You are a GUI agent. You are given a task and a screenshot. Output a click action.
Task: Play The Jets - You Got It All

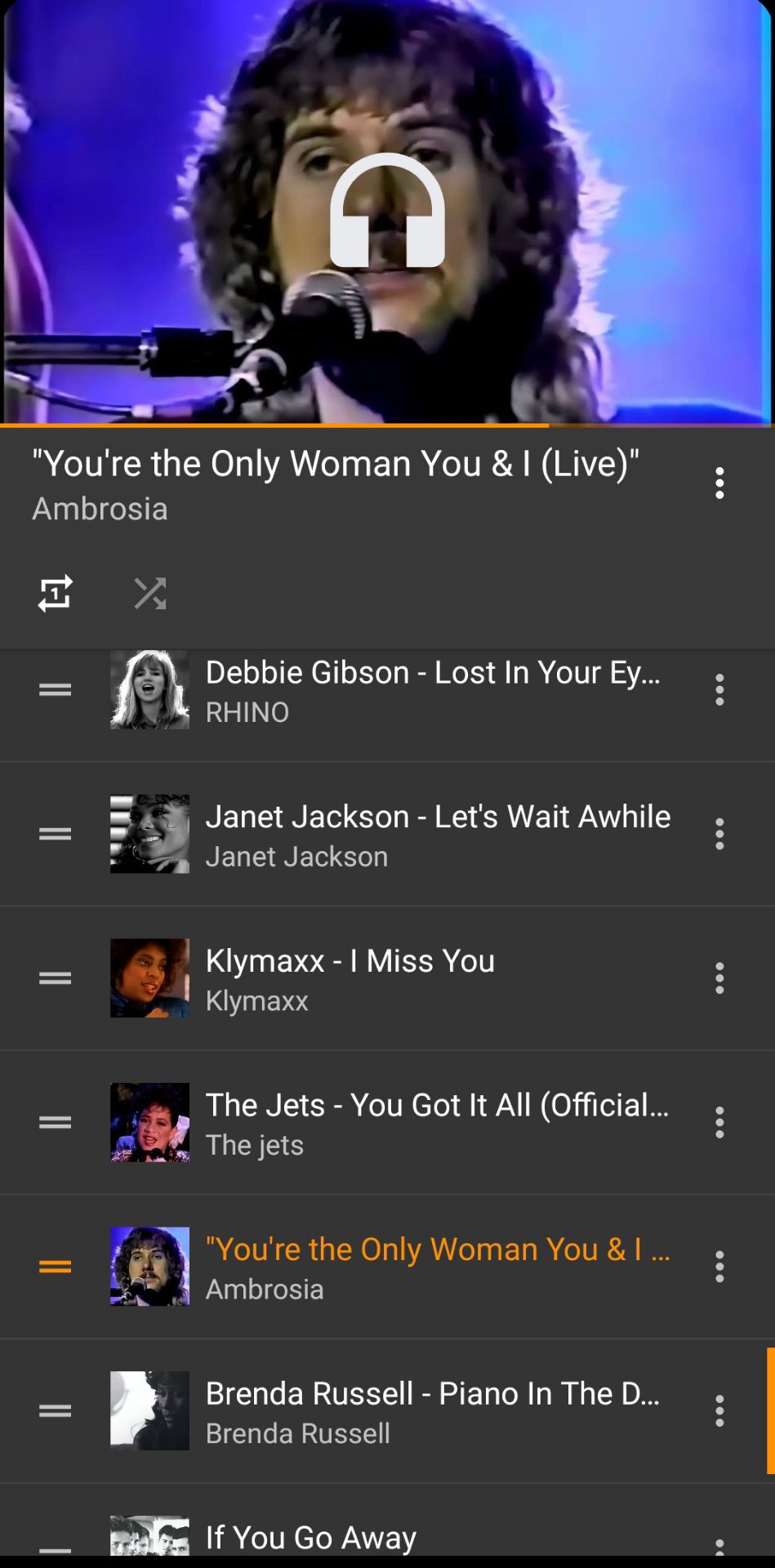point(437,1122)
